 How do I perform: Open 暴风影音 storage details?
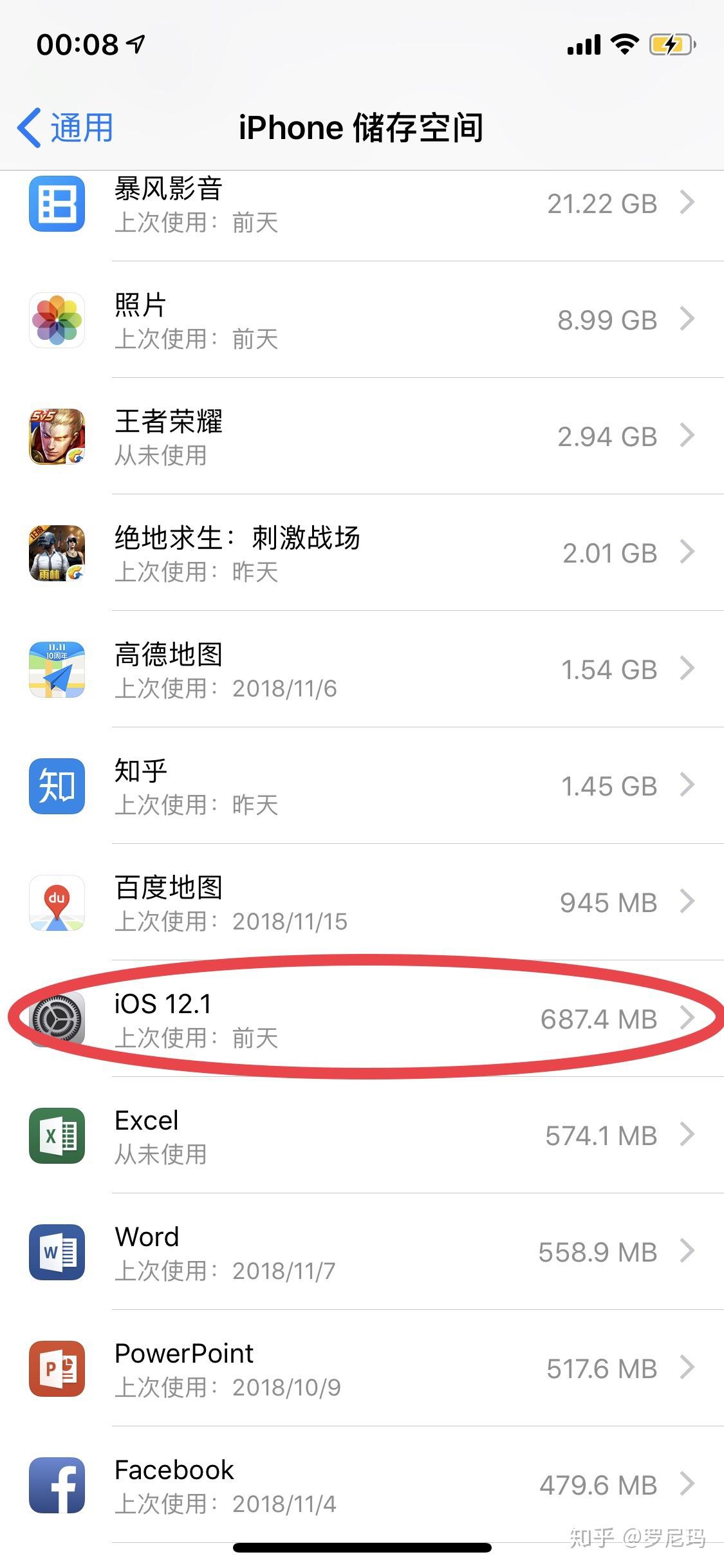pyautogui.click(x=362, y=205)
